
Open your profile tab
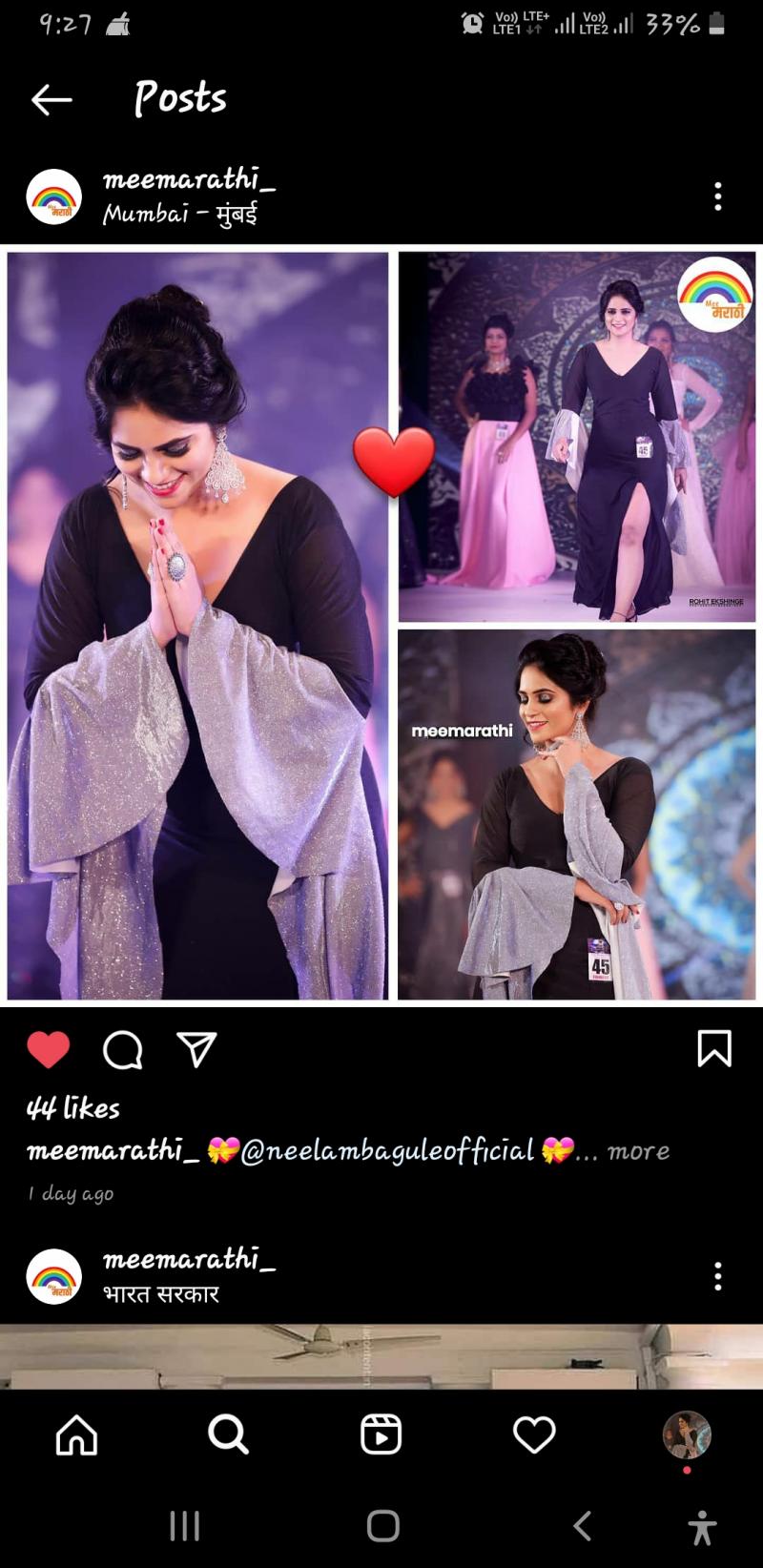point(687,1434)
